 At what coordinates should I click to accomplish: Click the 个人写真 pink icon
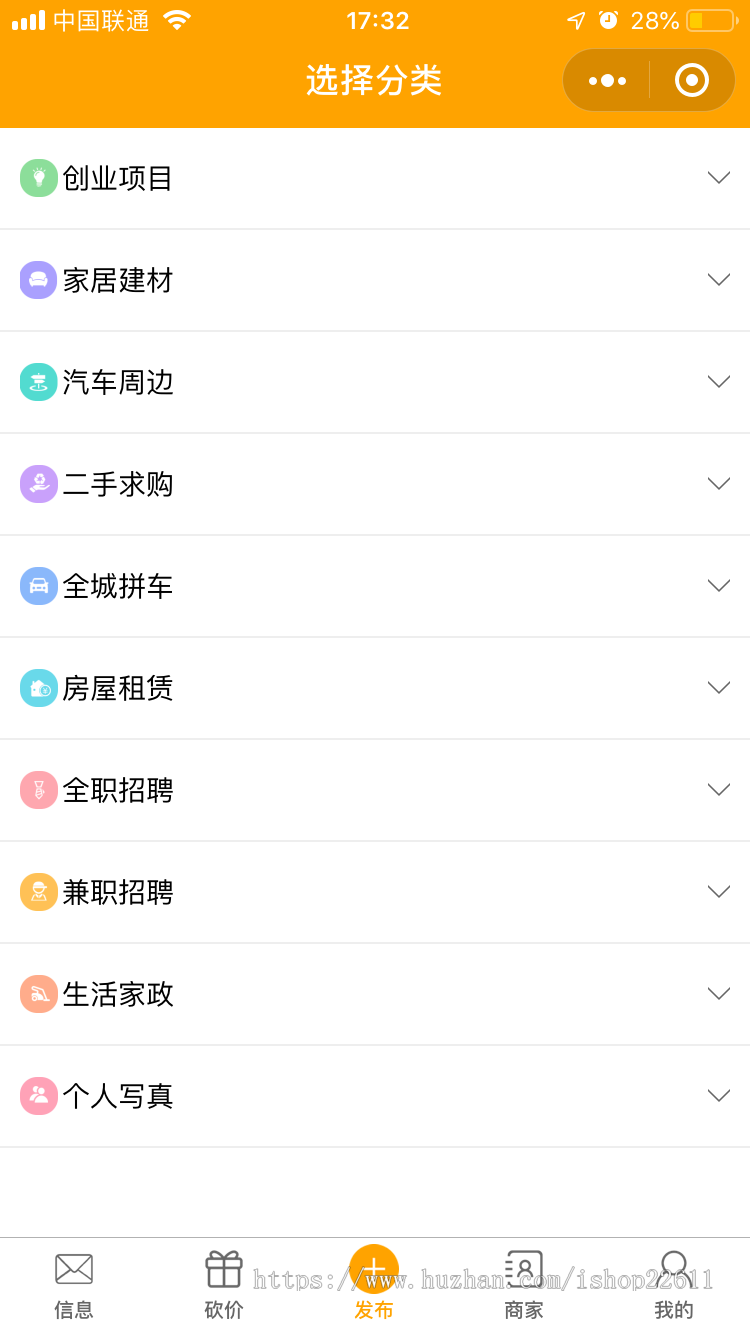38,1096
